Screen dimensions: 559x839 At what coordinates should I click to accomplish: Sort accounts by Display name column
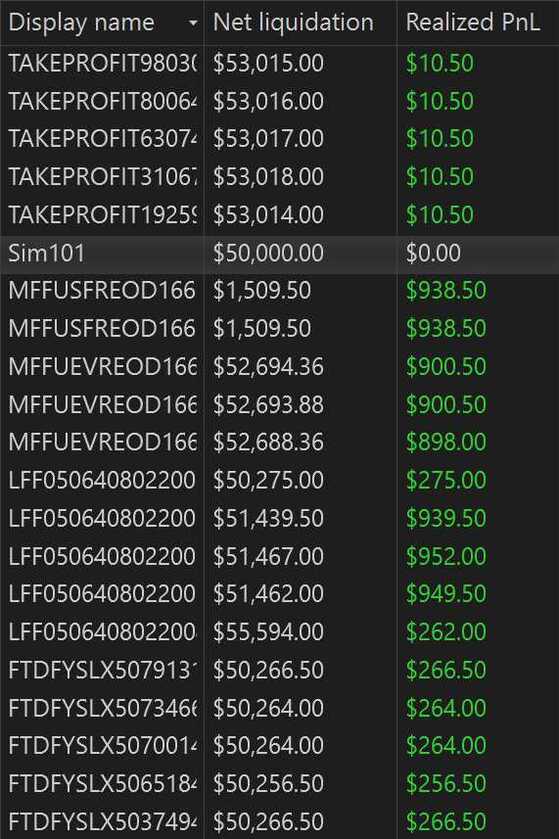click(102, 22)
